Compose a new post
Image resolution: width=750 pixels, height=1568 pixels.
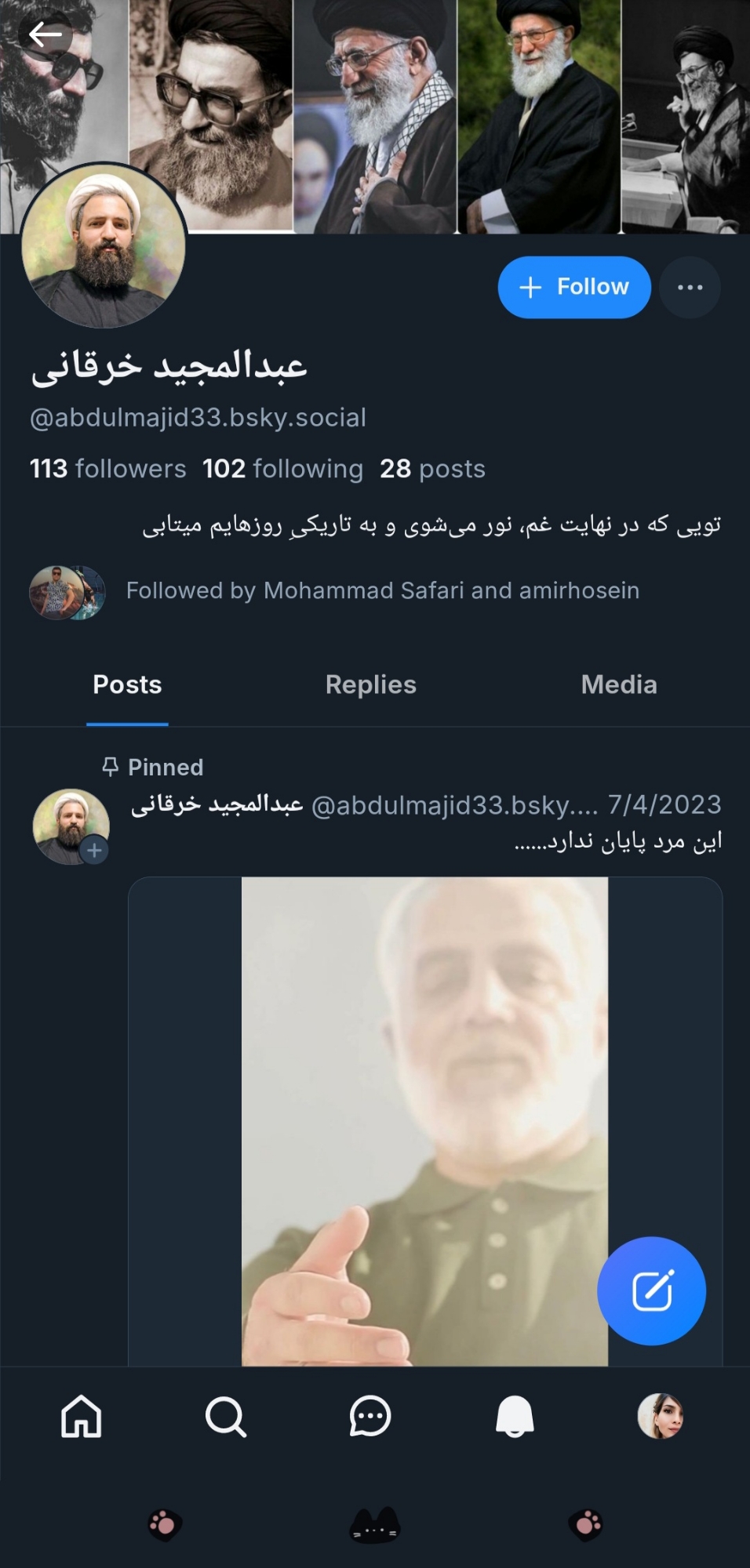pyautogui.click(x=651, y=1290)
